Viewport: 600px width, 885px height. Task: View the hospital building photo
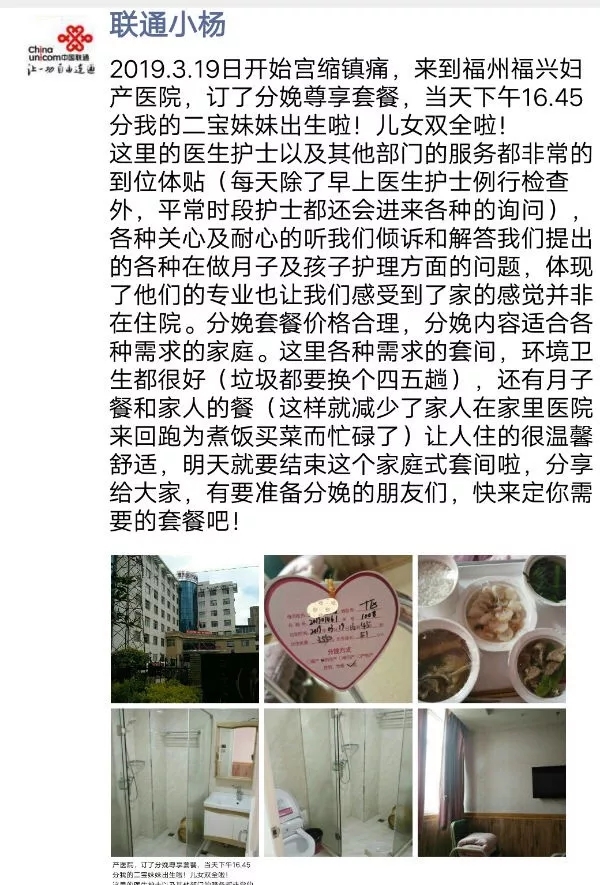tap(185, 628)
